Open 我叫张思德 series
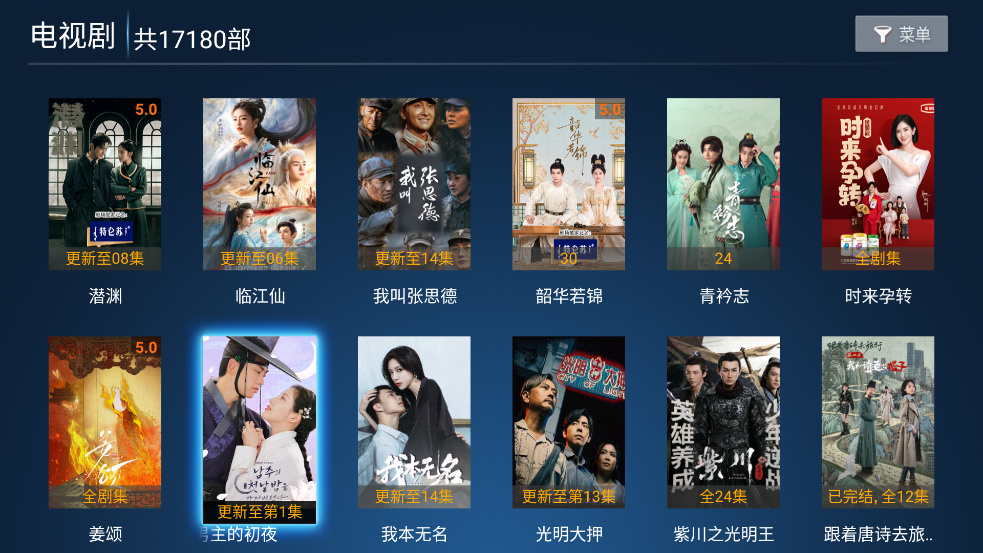Image resolution: width=983 pixels, height=553 pixels. click(x=414, y=184)
